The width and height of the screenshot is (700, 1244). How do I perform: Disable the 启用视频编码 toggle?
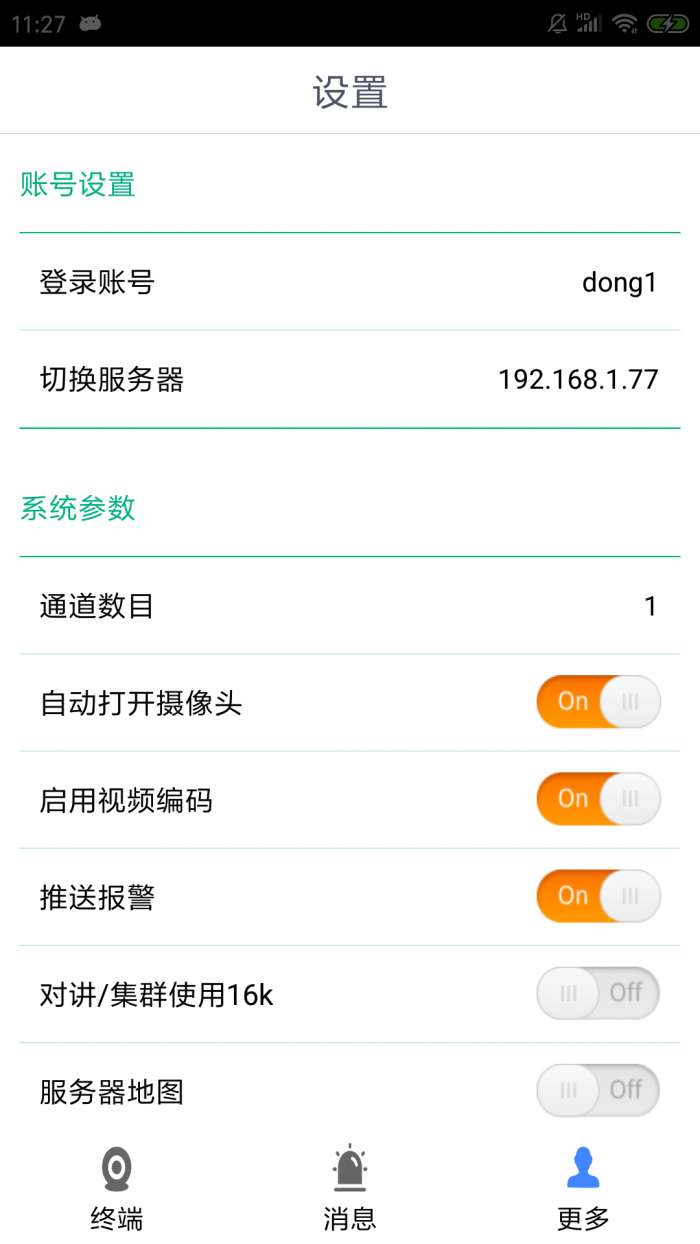pyautogui.click(x=598, y=799)
